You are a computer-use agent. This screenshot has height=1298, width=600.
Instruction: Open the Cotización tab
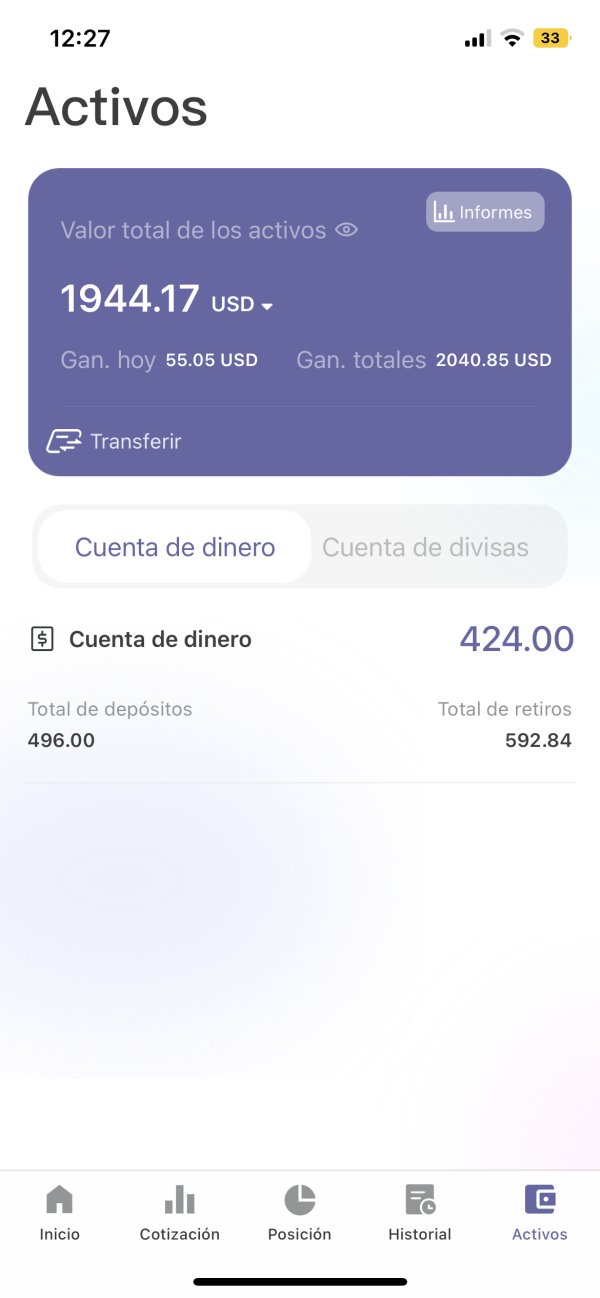point(180,1213)
